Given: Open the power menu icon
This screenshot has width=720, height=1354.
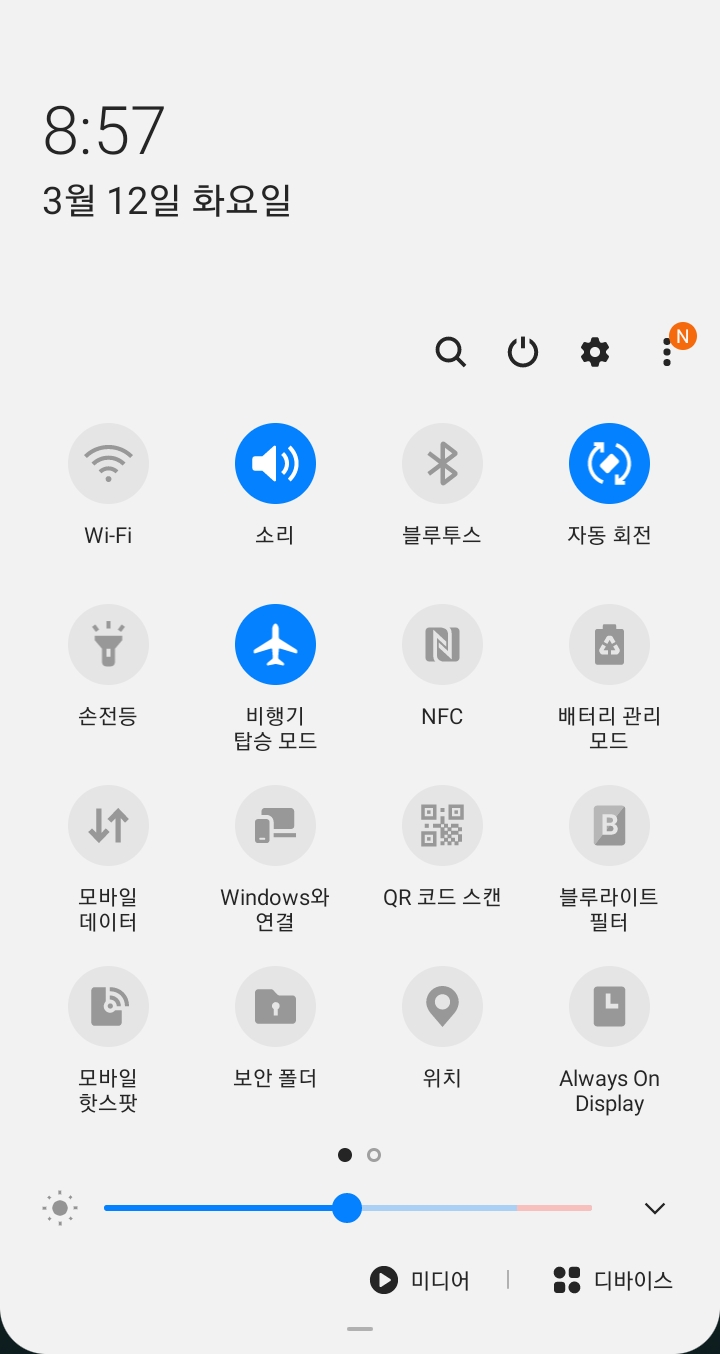Looking at the screenshot, I should point(523,352).
